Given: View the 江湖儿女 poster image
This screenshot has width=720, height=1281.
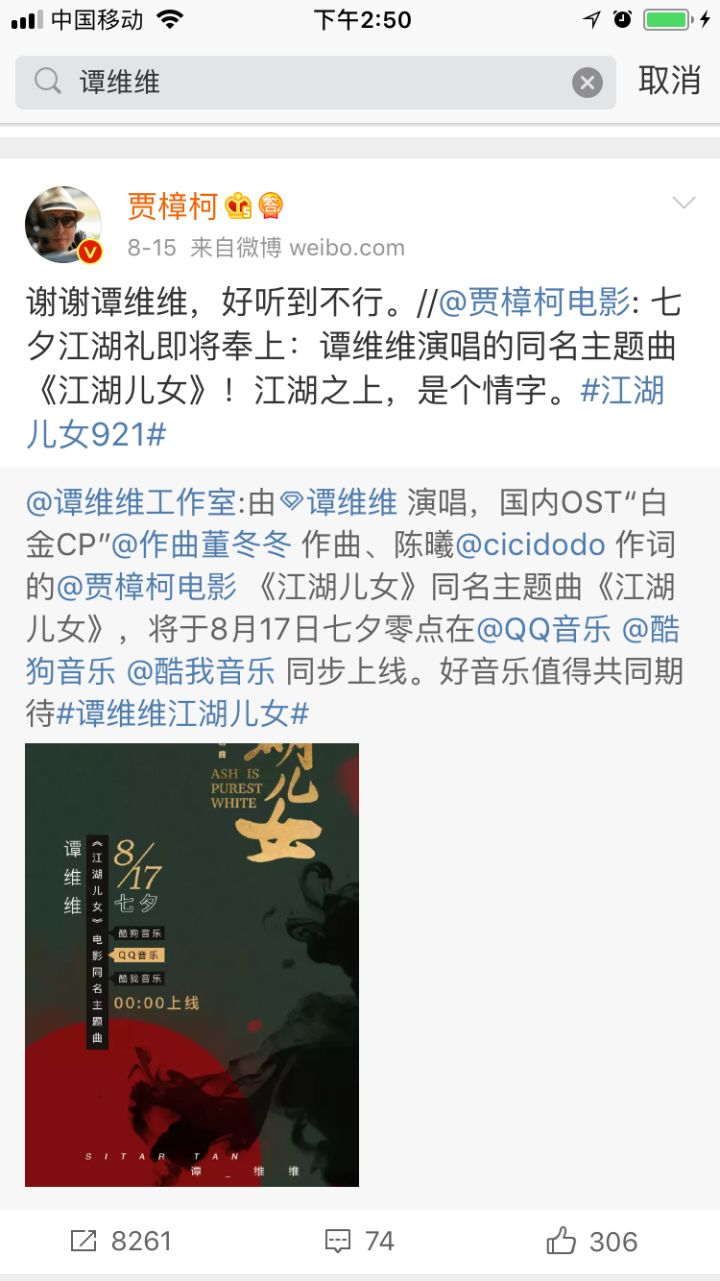Looking at the screenshot, I should pyautogui.click(x=192, y=965).
